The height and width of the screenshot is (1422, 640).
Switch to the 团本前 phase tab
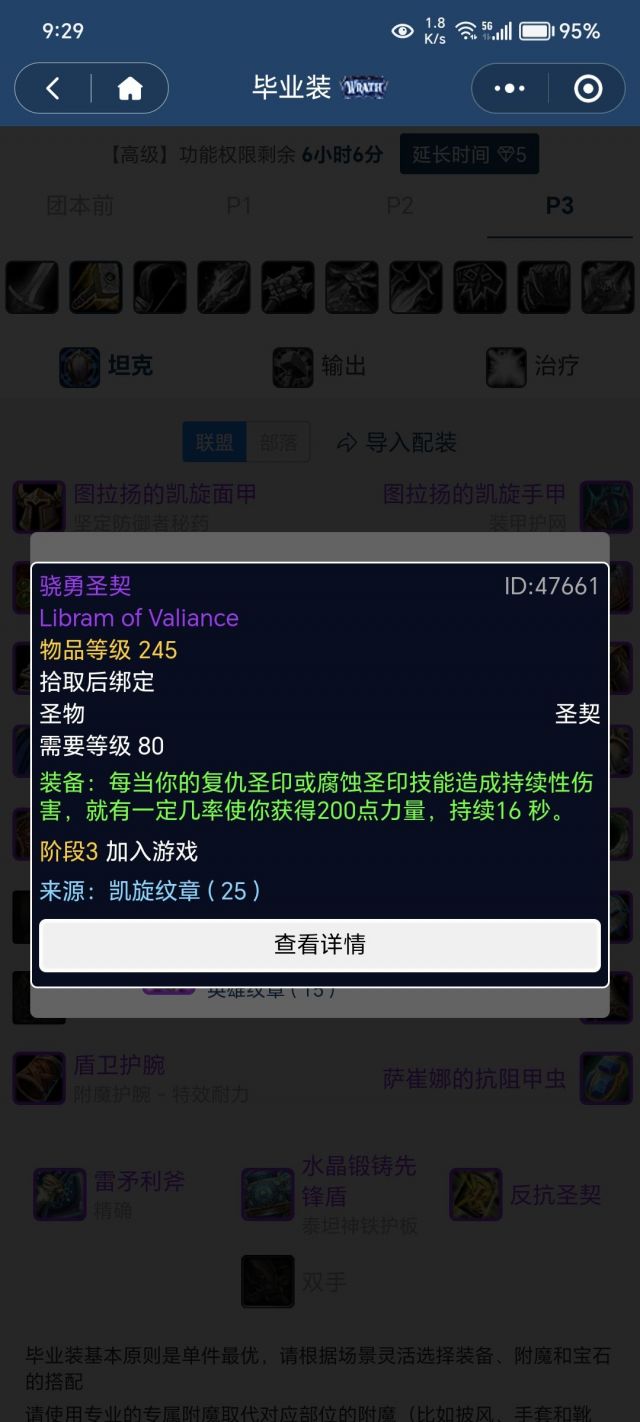click(80, 206)
